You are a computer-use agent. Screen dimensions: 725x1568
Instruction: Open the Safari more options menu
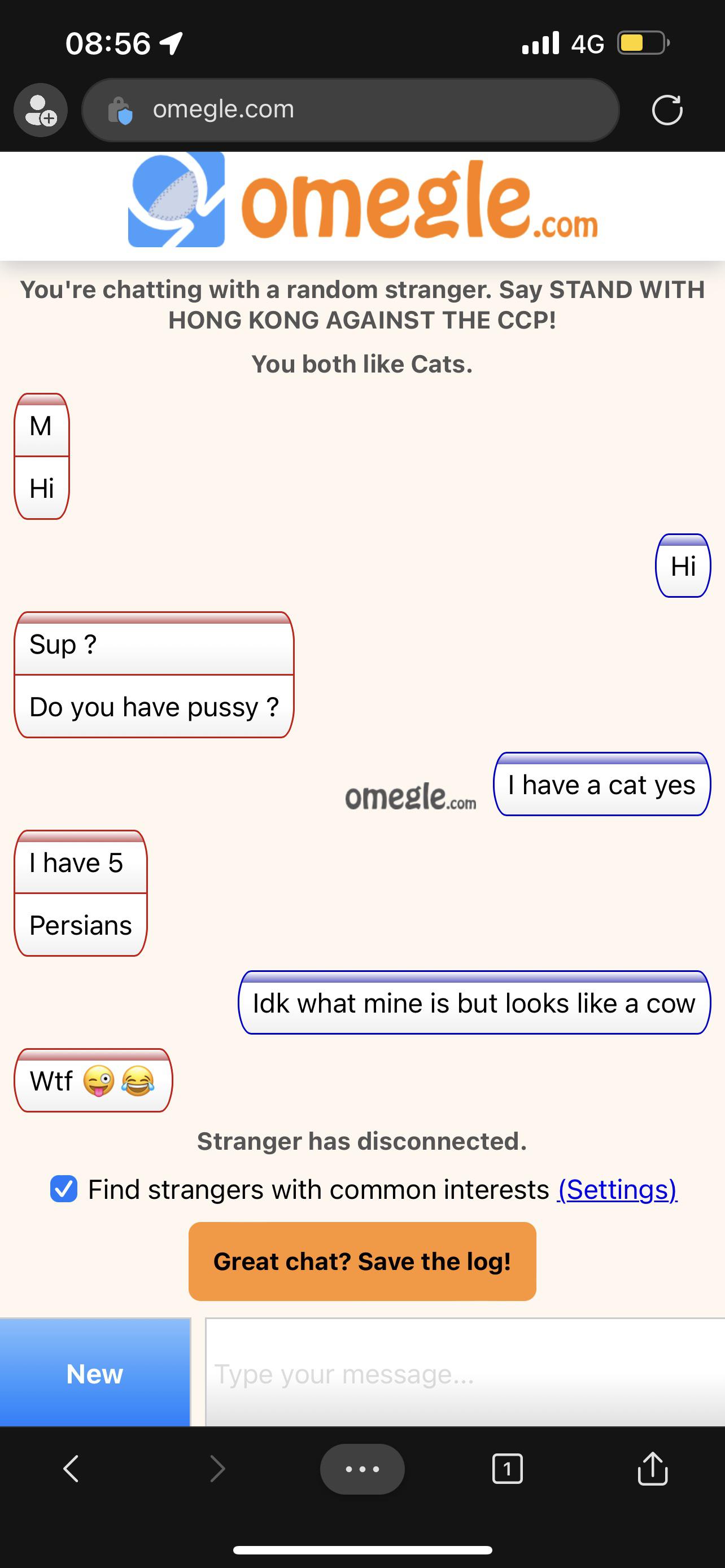click(x=361, y=1469)
